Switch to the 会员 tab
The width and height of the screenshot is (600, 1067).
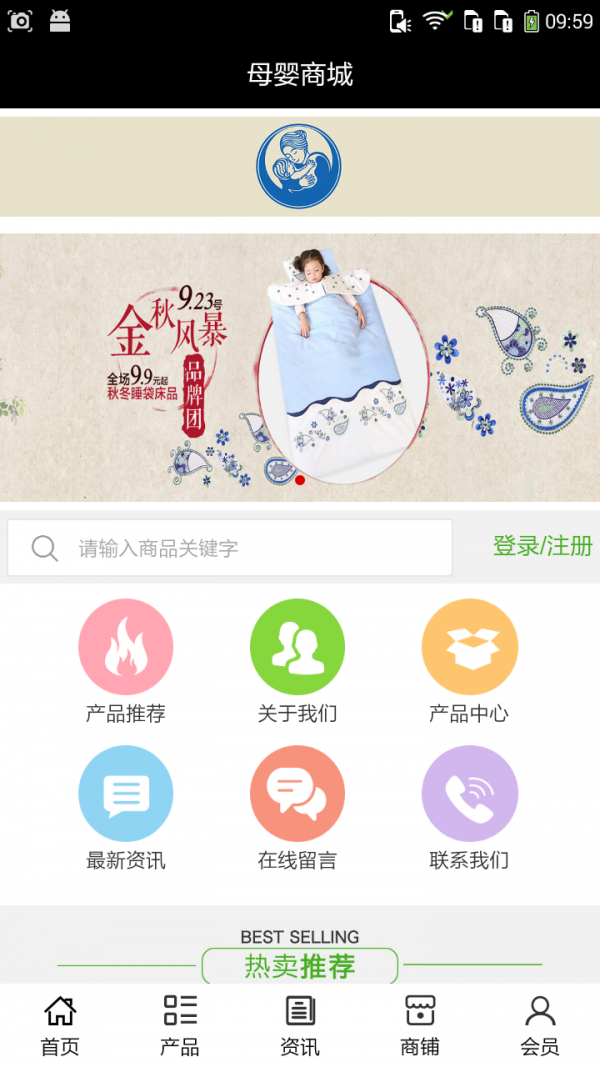click(x=540, y=1025)
